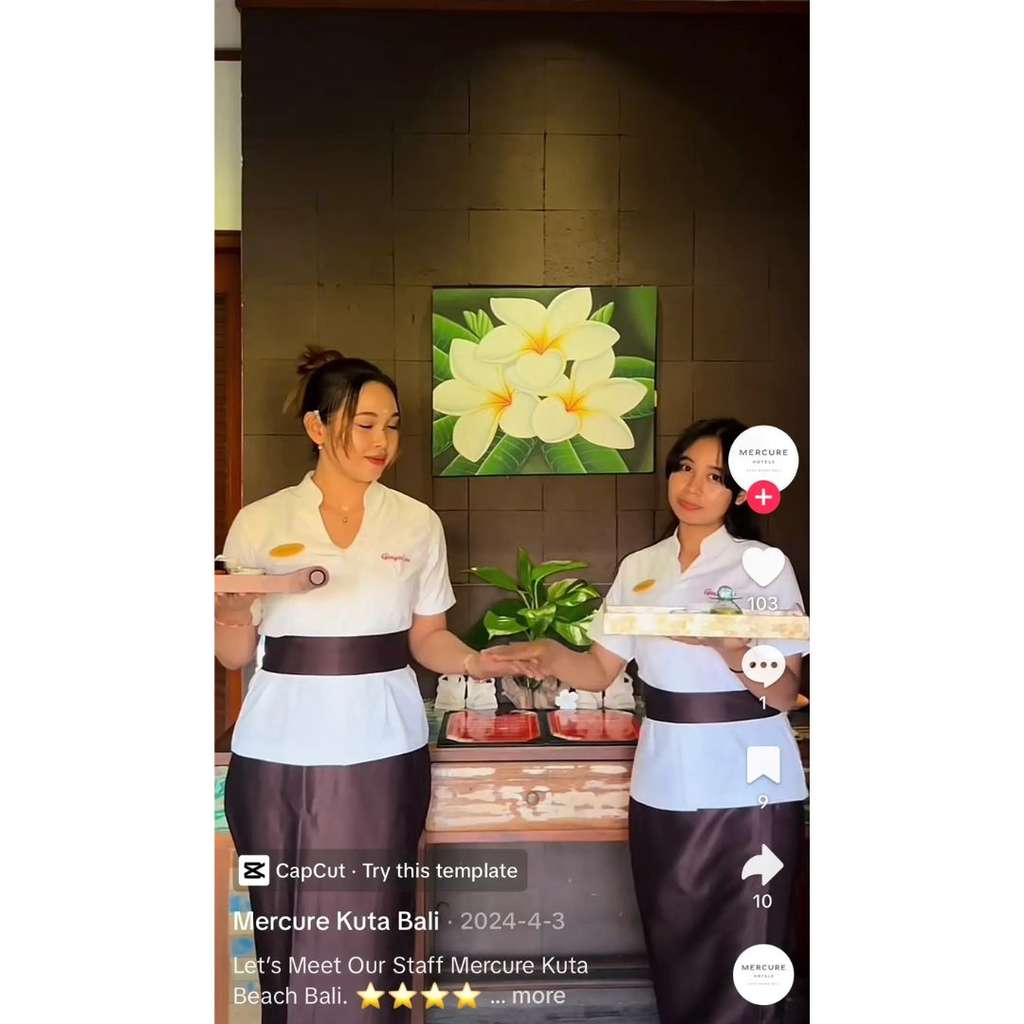This screenshot has width=1024, height=1024.
Task: Try this CapCut template
Action: tap(381, 871)
